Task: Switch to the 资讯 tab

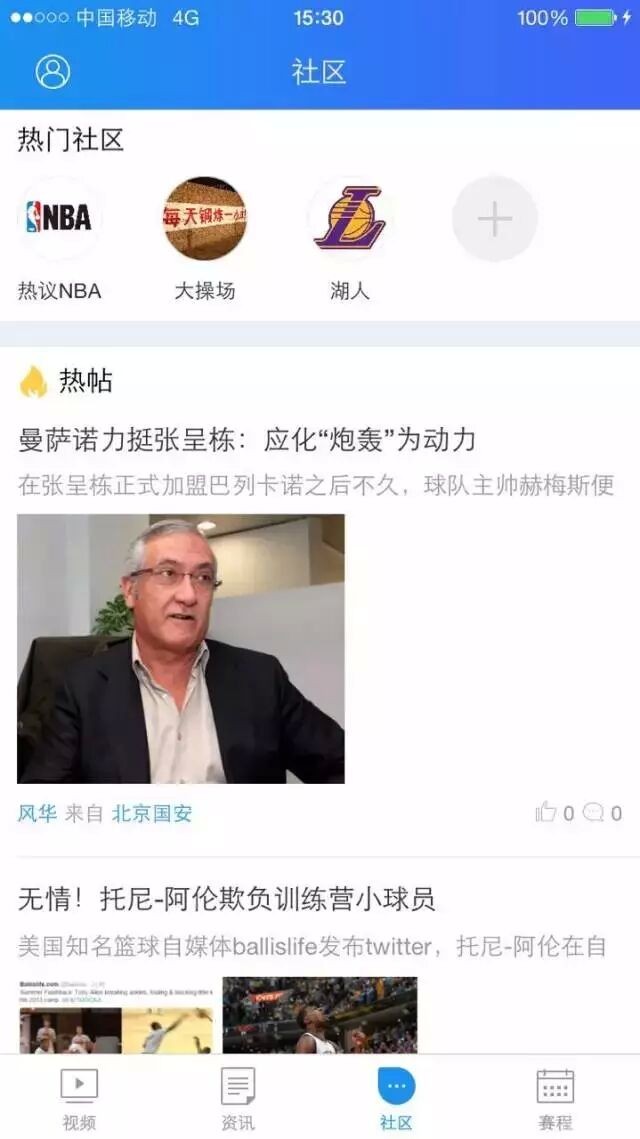Action: (x=238, y=1097)
